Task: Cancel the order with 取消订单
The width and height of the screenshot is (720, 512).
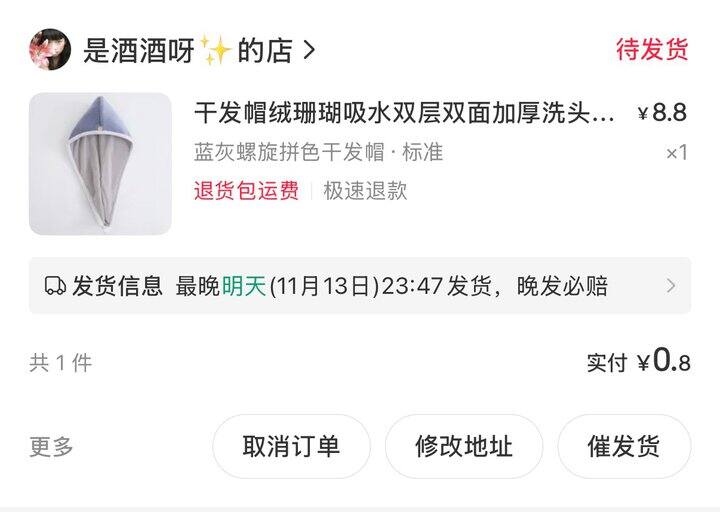Action: click(291, 446)
